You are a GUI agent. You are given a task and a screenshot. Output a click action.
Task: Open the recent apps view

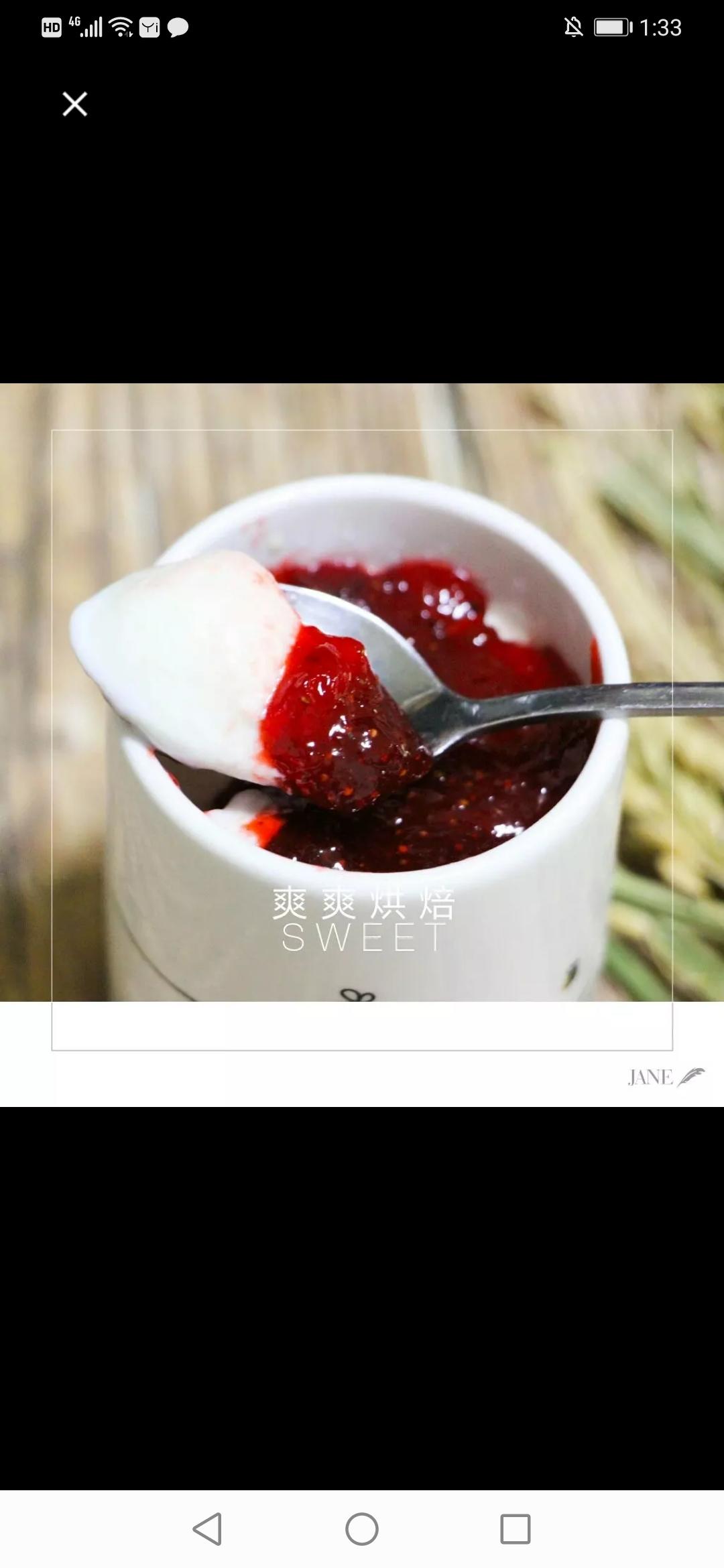(x=515, y=1528)
